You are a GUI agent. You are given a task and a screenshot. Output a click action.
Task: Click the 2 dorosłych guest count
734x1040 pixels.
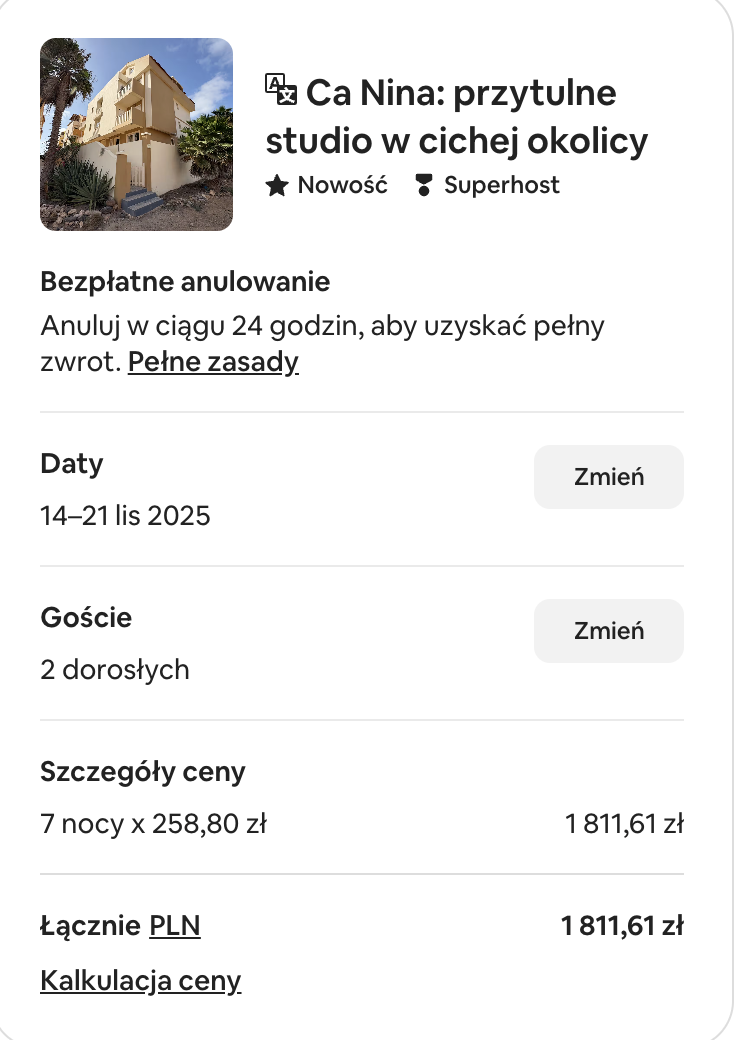coord(114,670)
